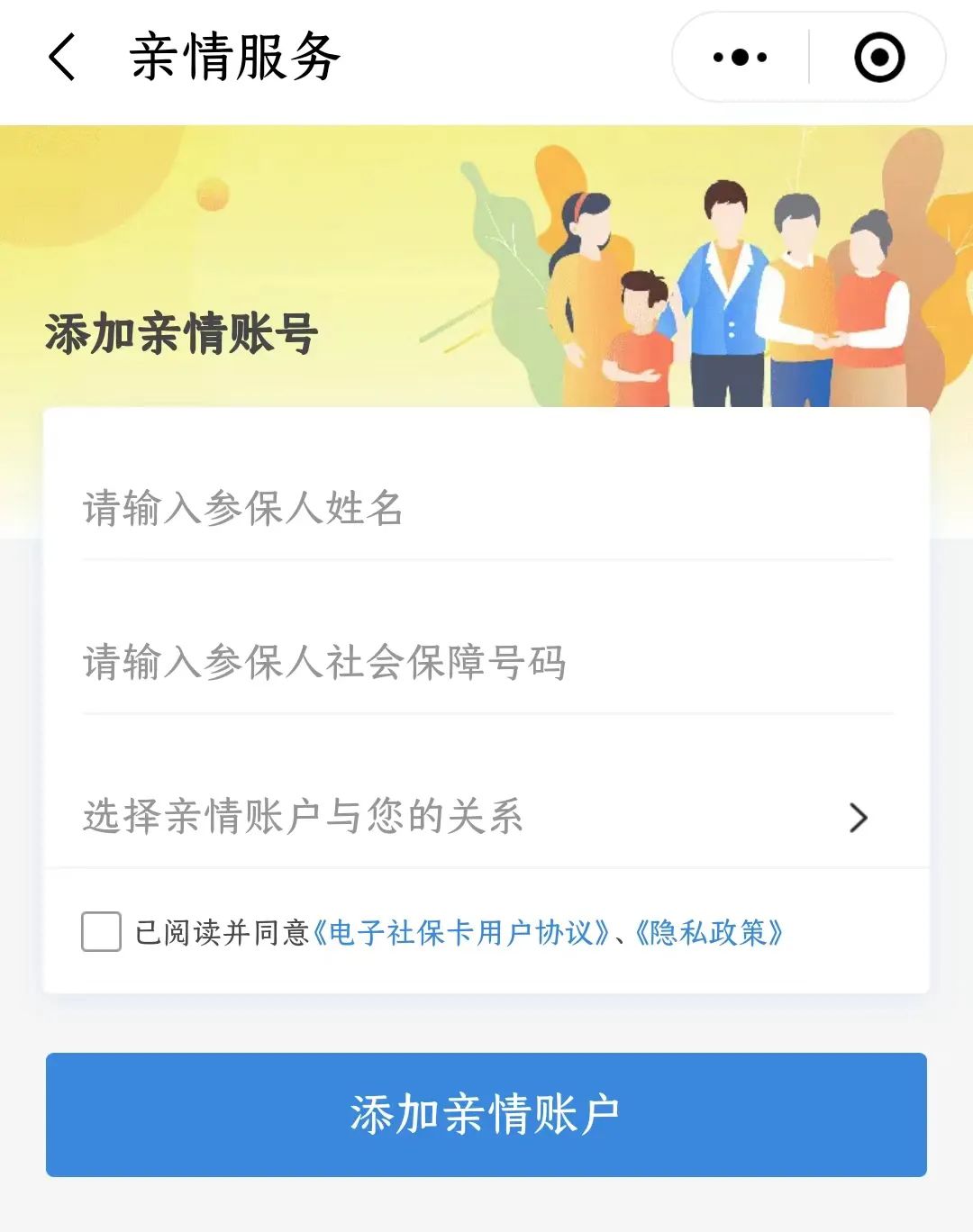This screenshot has width=973, height=1232.
Task: Close the mini program via target icon
Action: coord(878,58)
